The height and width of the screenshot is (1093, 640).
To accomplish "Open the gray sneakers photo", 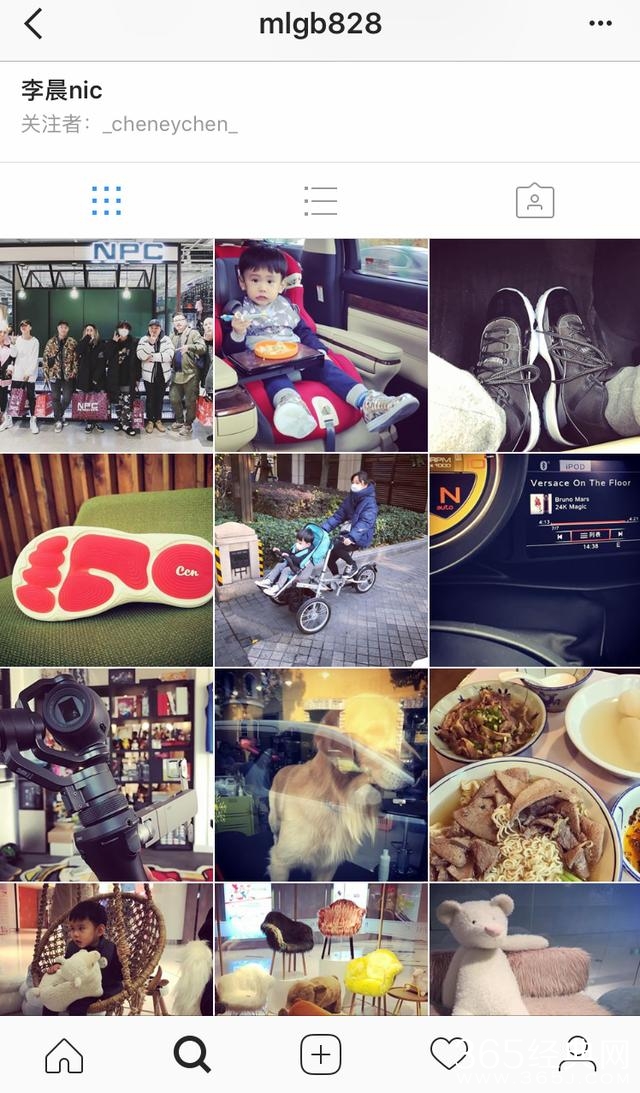I will click(x=535, y=345).
